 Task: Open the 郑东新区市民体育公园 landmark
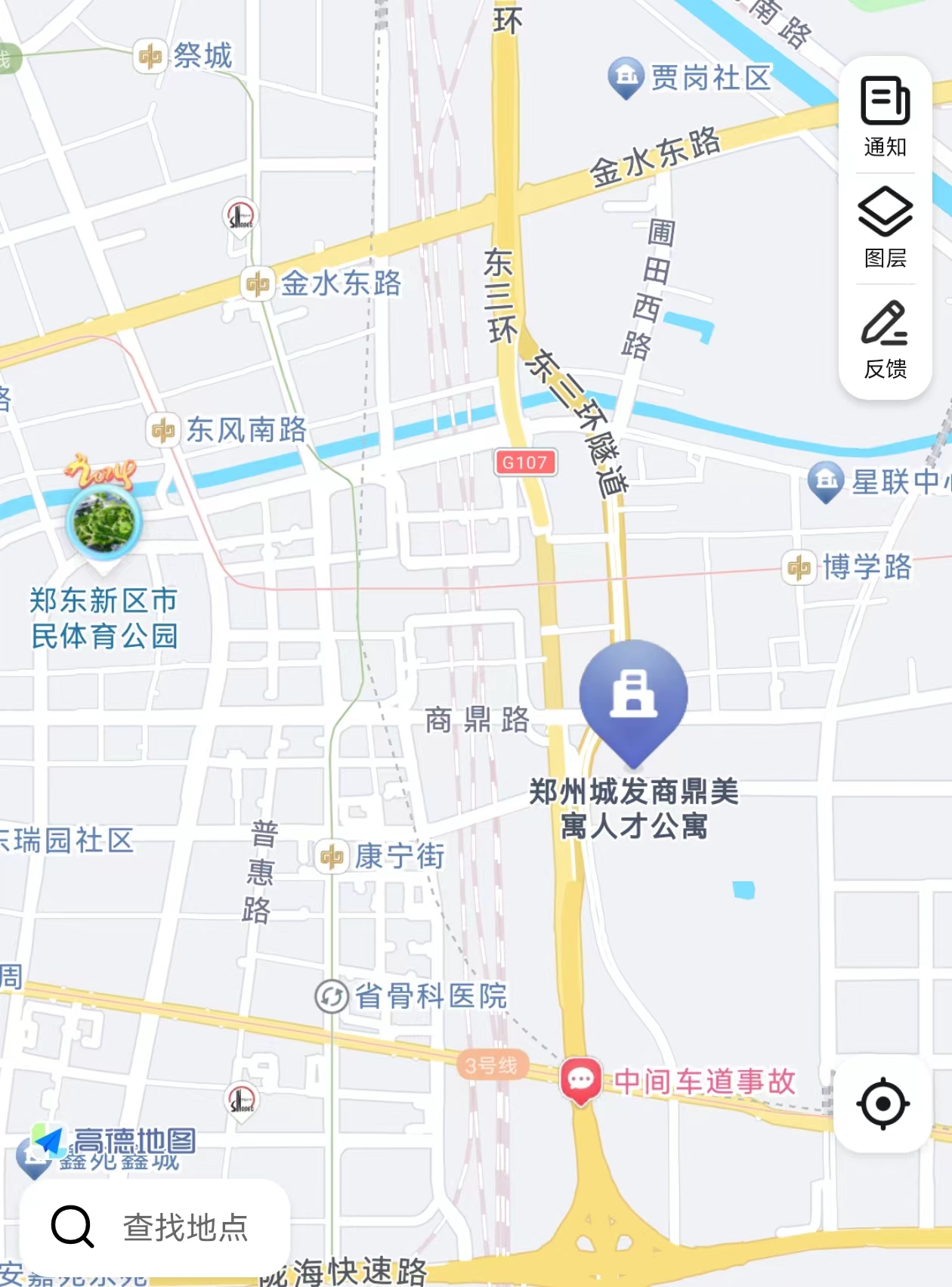click(104, 523)
